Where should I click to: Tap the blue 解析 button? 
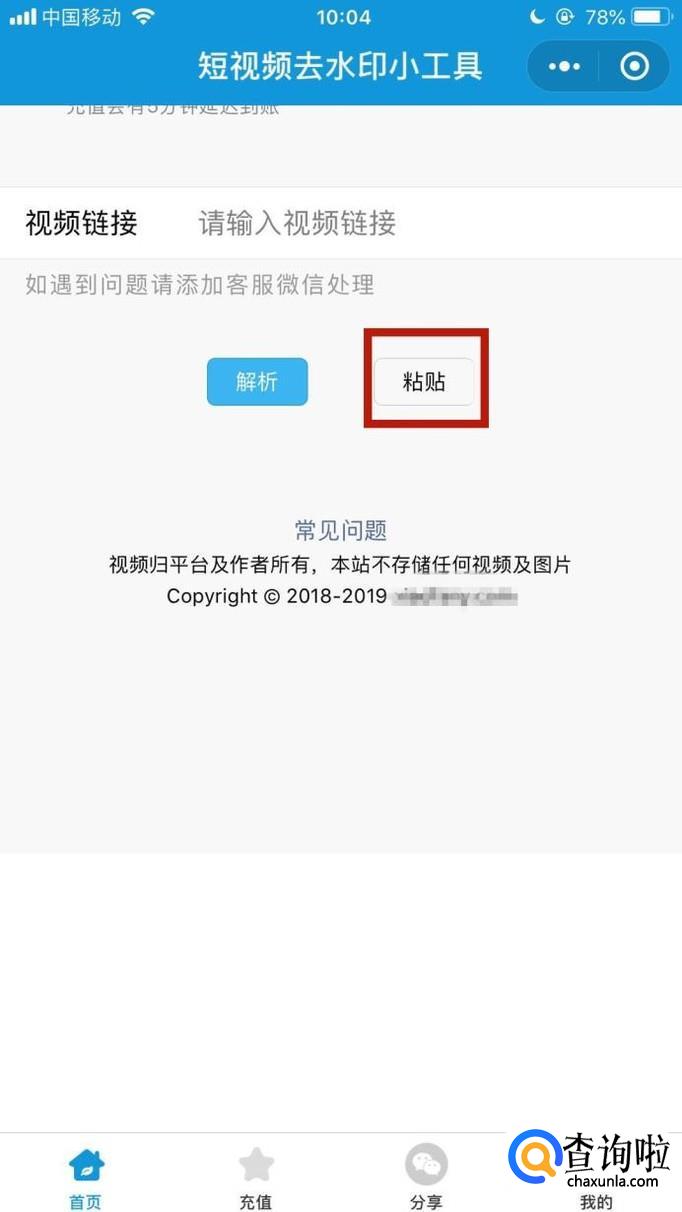point(257,382)
